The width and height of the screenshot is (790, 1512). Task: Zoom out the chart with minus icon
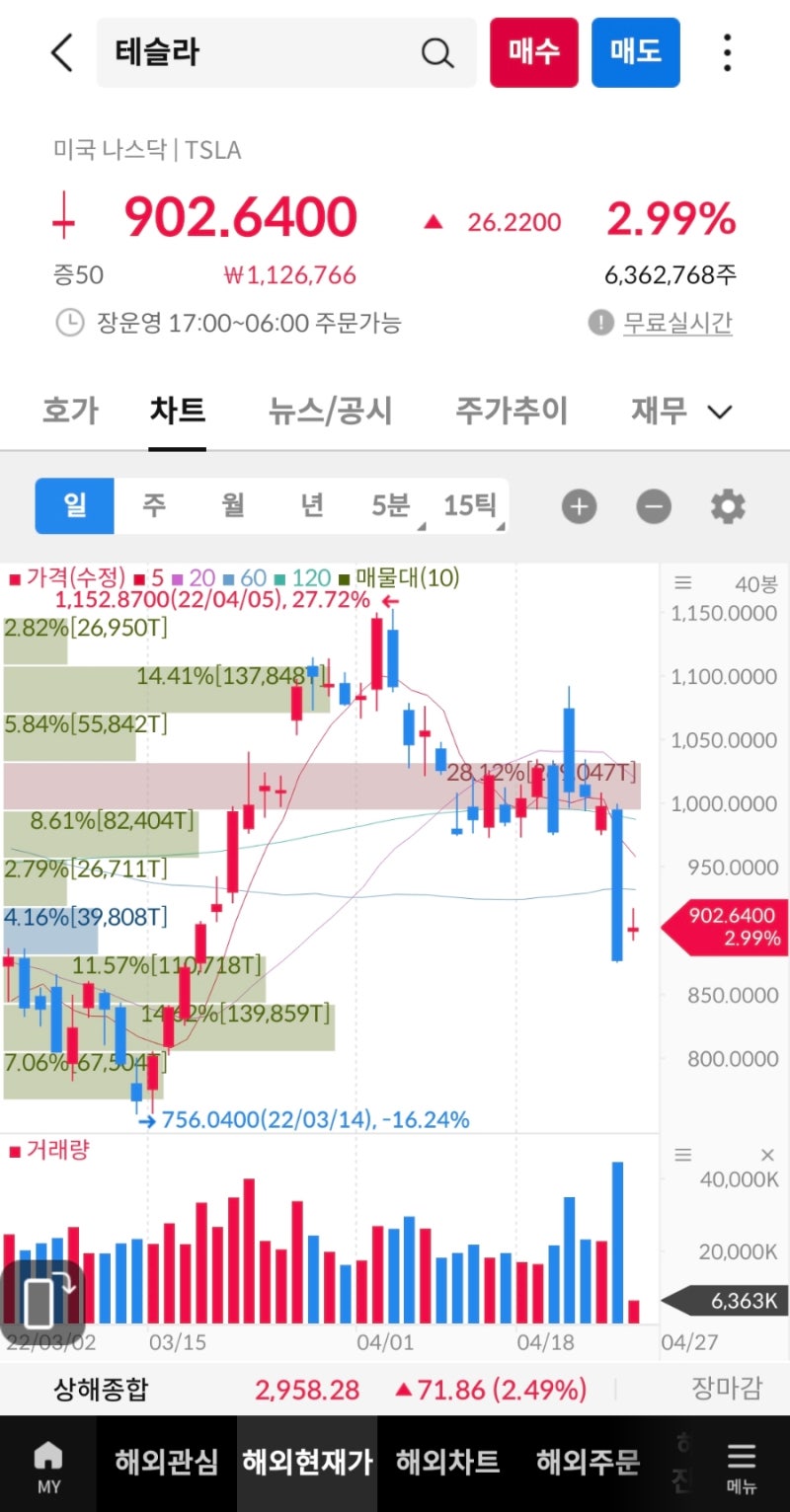click(654, 507)
